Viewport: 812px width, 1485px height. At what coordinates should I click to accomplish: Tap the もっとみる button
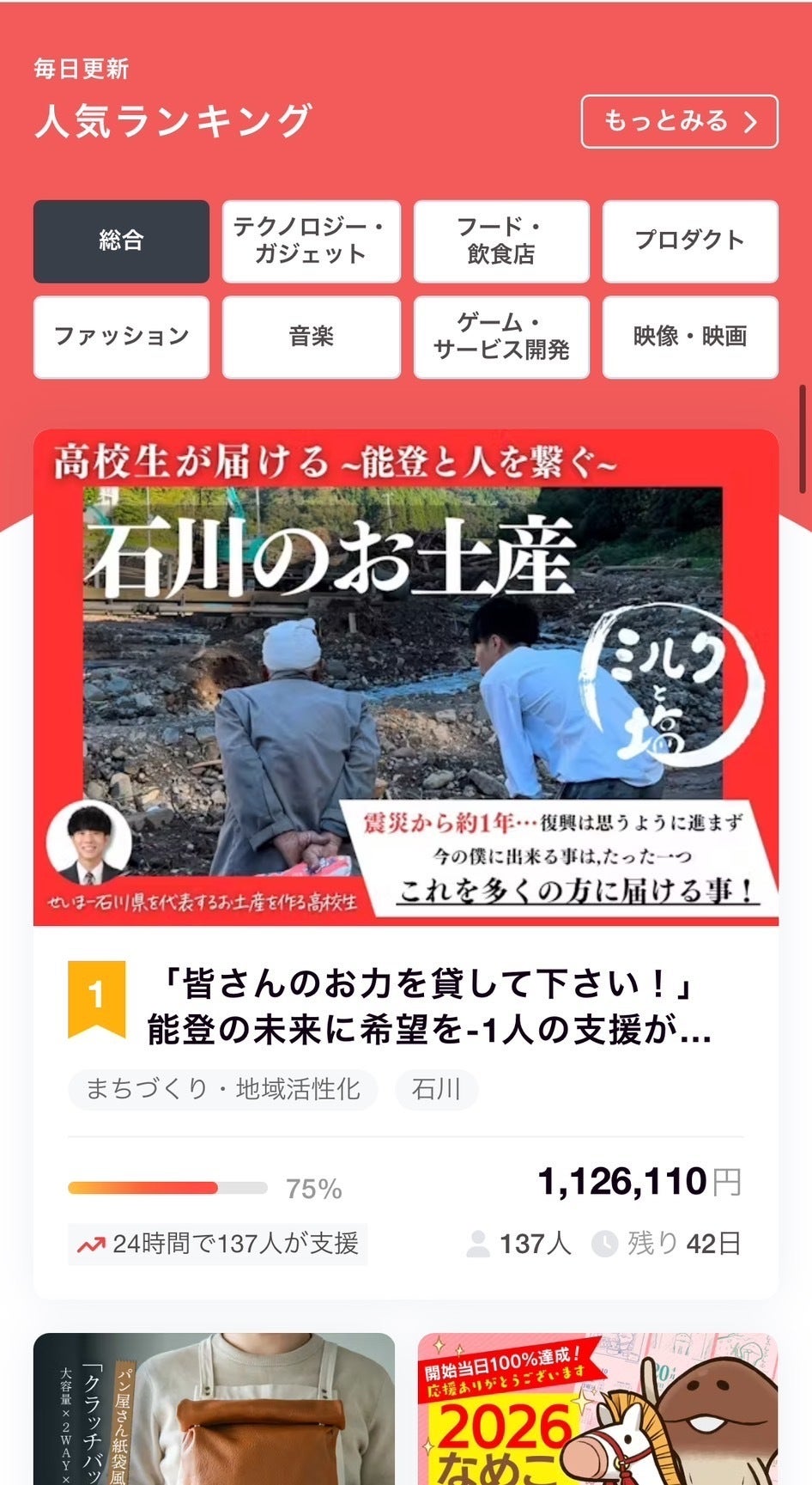pyautogui.click(x=679, y=121)
